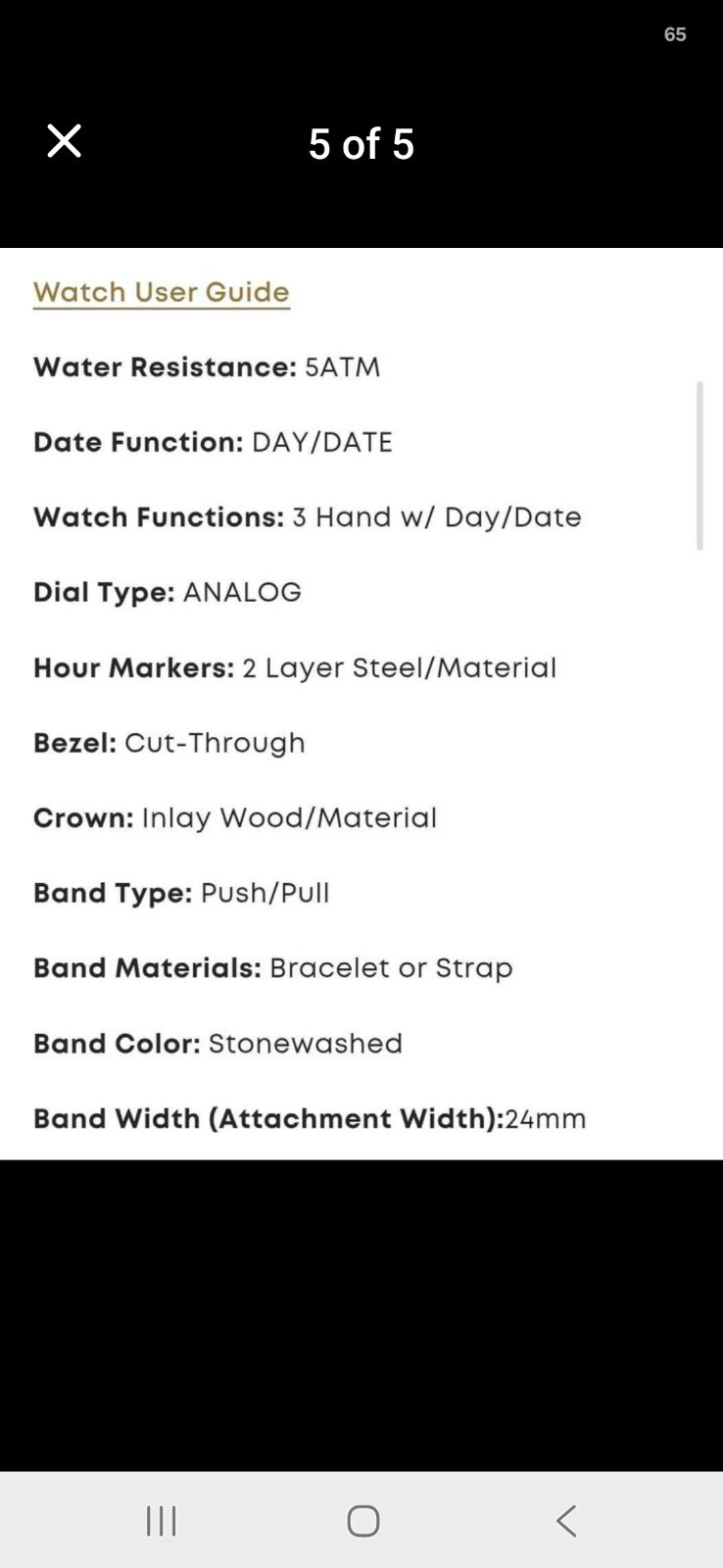Close the image viewer with the X
Image resolution: width=723 pixels, height=1568 pixels.
pos(65,141)
